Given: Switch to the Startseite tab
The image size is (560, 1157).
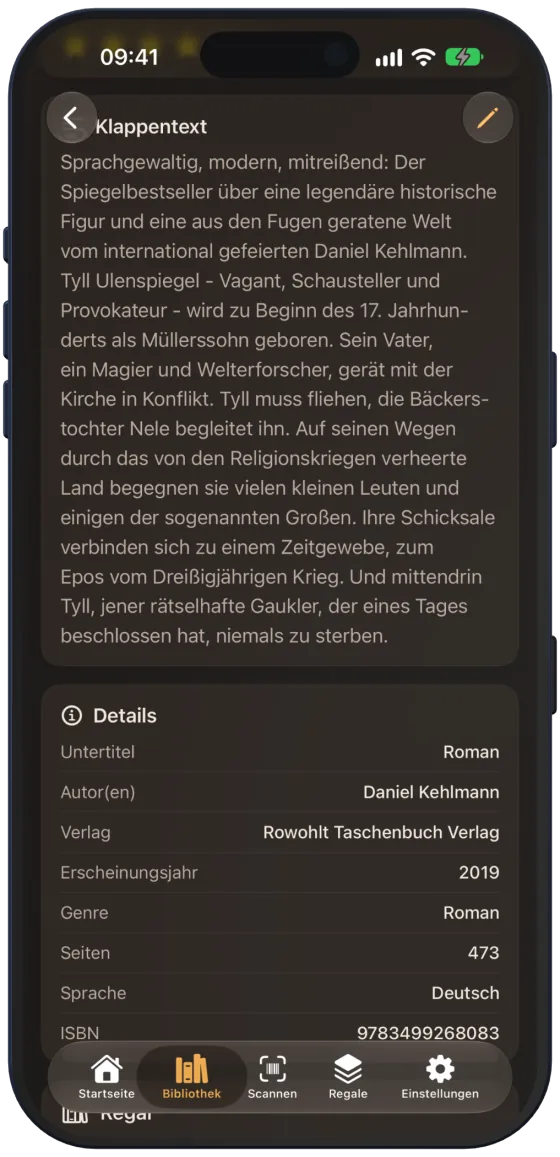Looking at the screenshot, I should 106,1077.
